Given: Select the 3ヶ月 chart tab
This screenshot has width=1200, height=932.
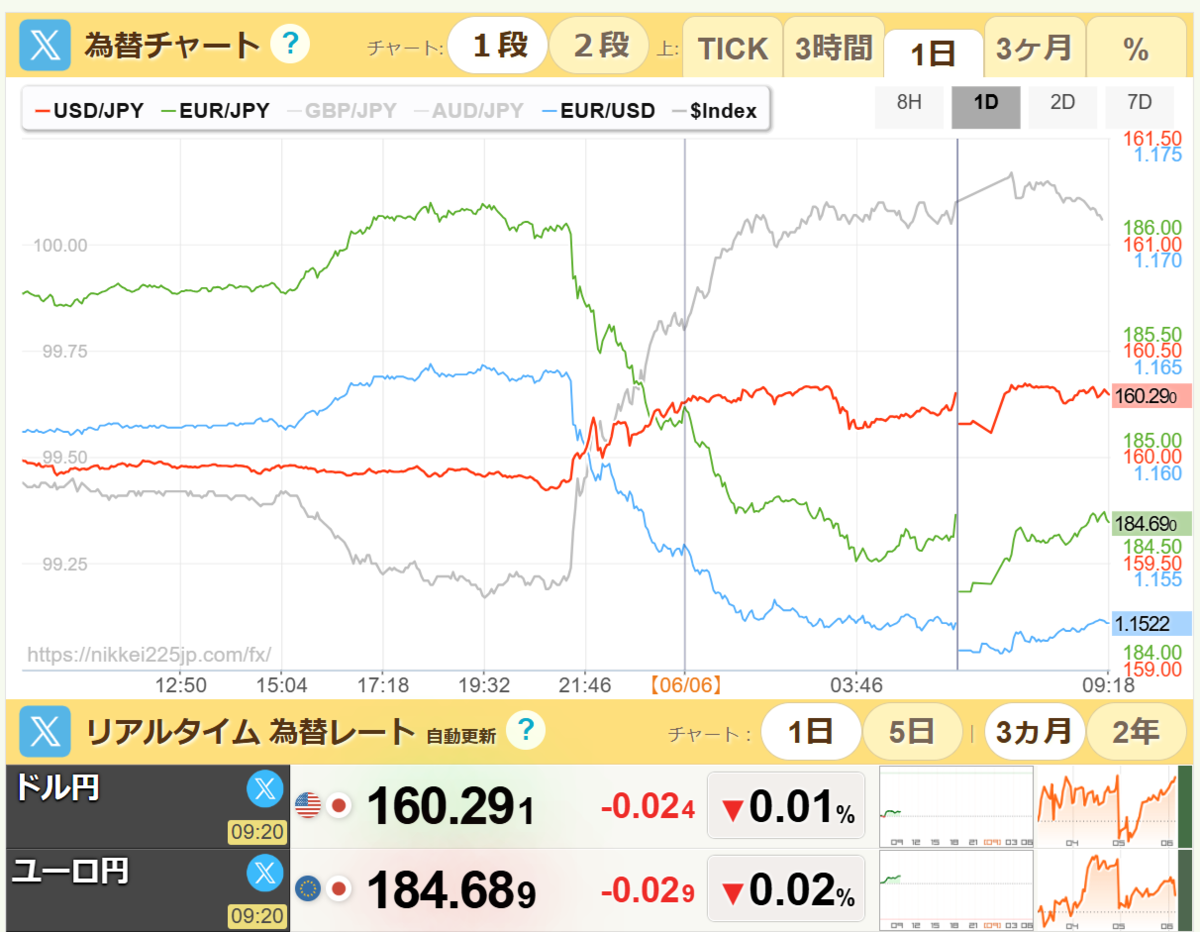Looking at the screenshot, I should pyautogui.click(x=1034, y=48).
